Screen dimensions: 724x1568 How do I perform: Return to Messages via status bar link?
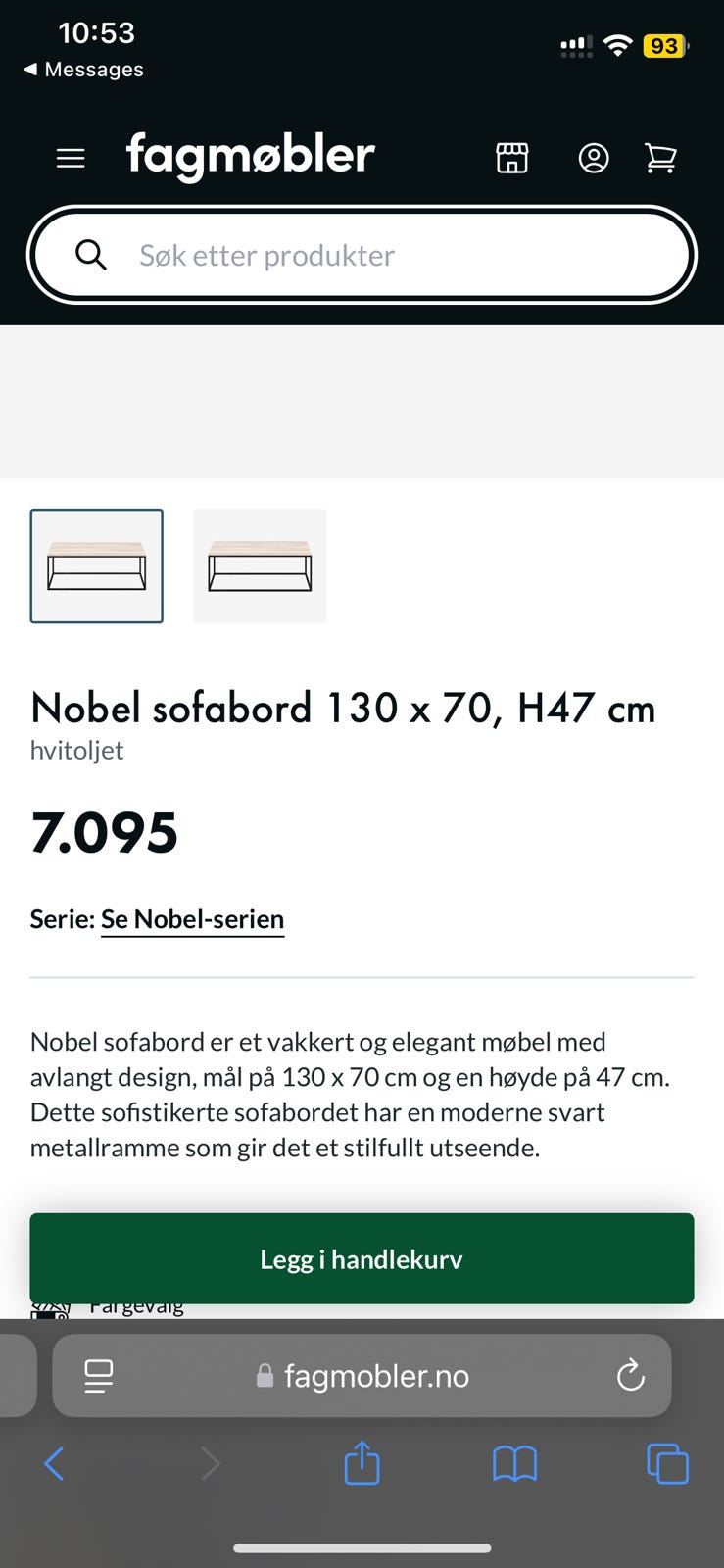pyautogui.click(x=82, y=69)
